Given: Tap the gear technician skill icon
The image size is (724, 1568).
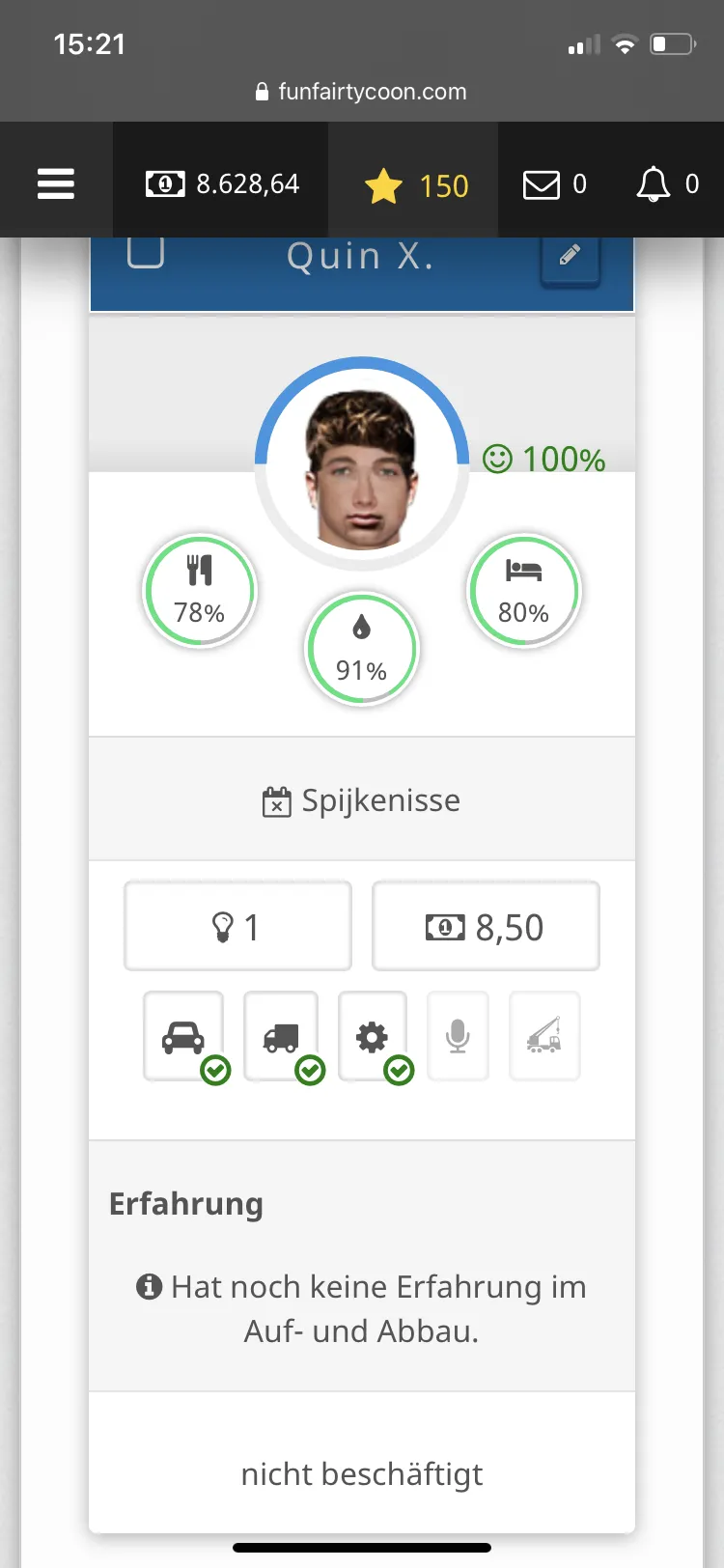Looking at the screenshot, I should [x=373, y=1036].
